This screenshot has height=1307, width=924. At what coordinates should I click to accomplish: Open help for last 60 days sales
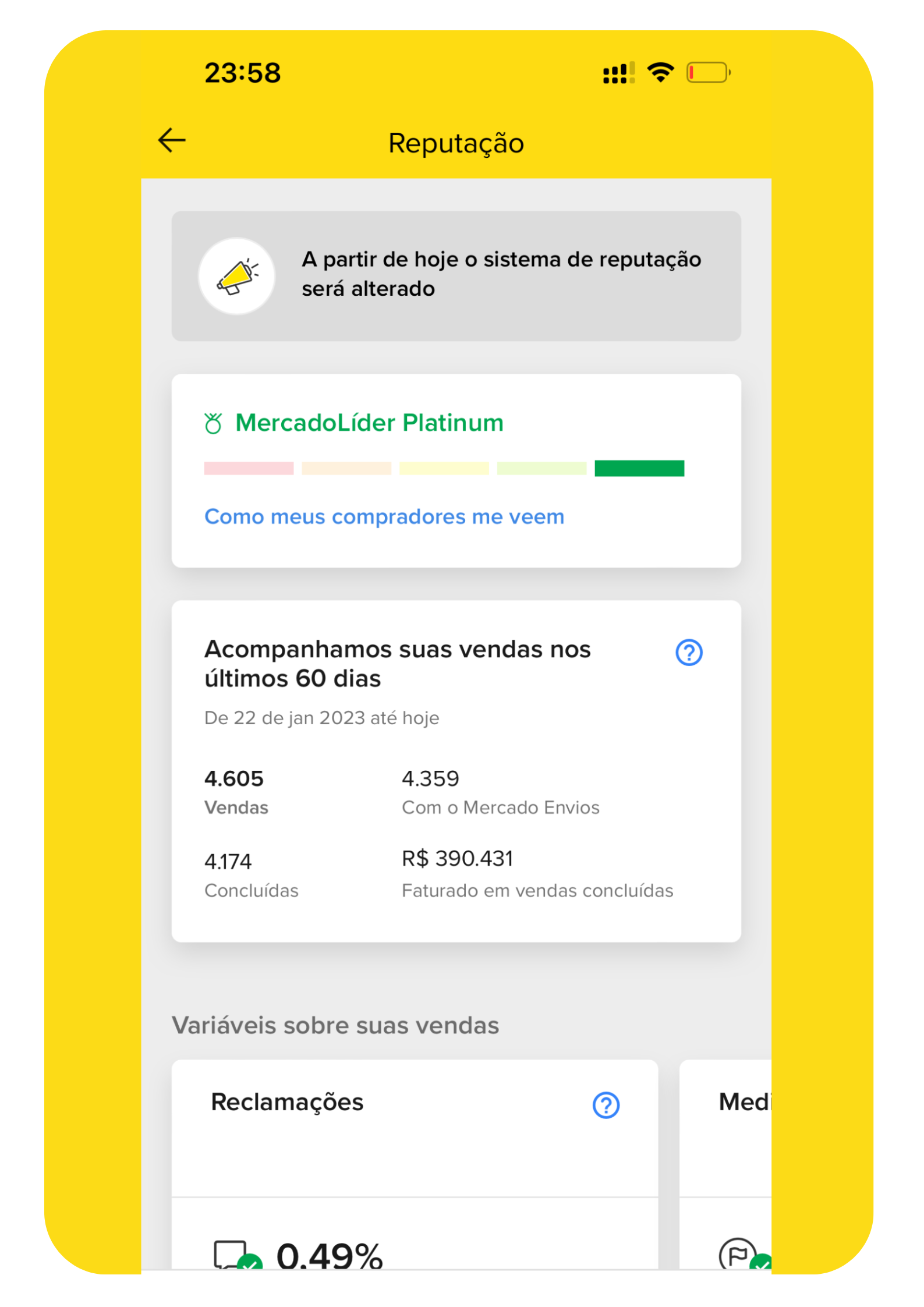pos(689,652)
